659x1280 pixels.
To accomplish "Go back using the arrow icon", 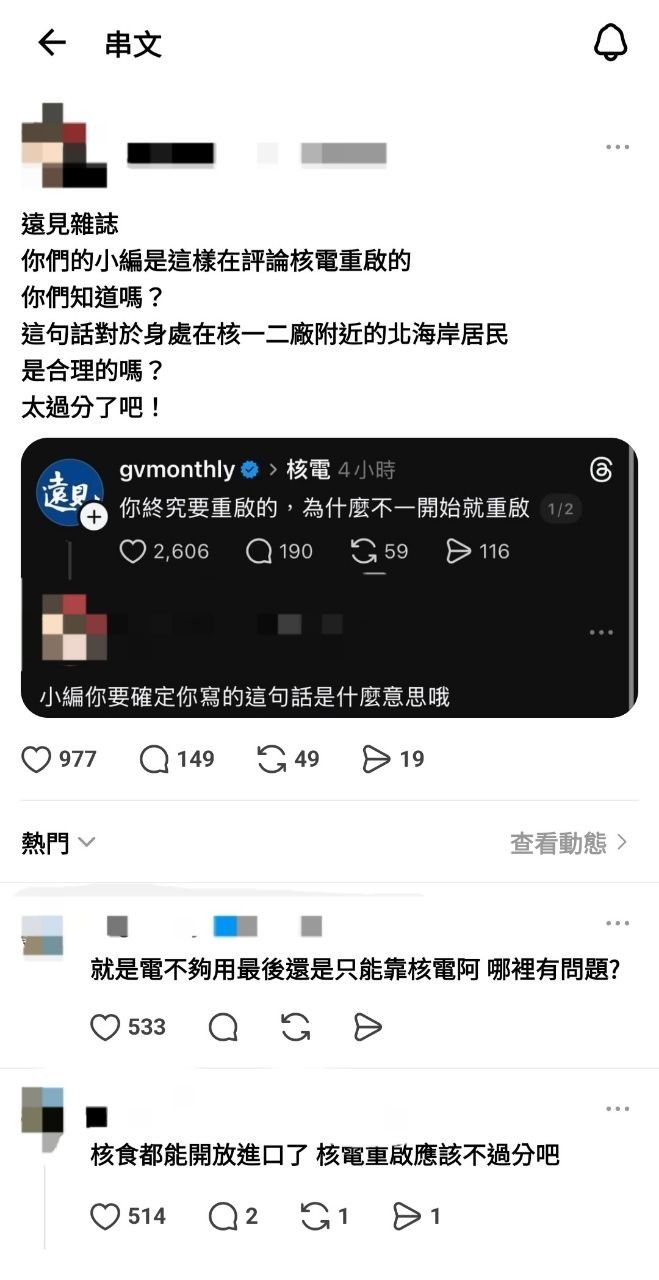I will pos(51,43).
